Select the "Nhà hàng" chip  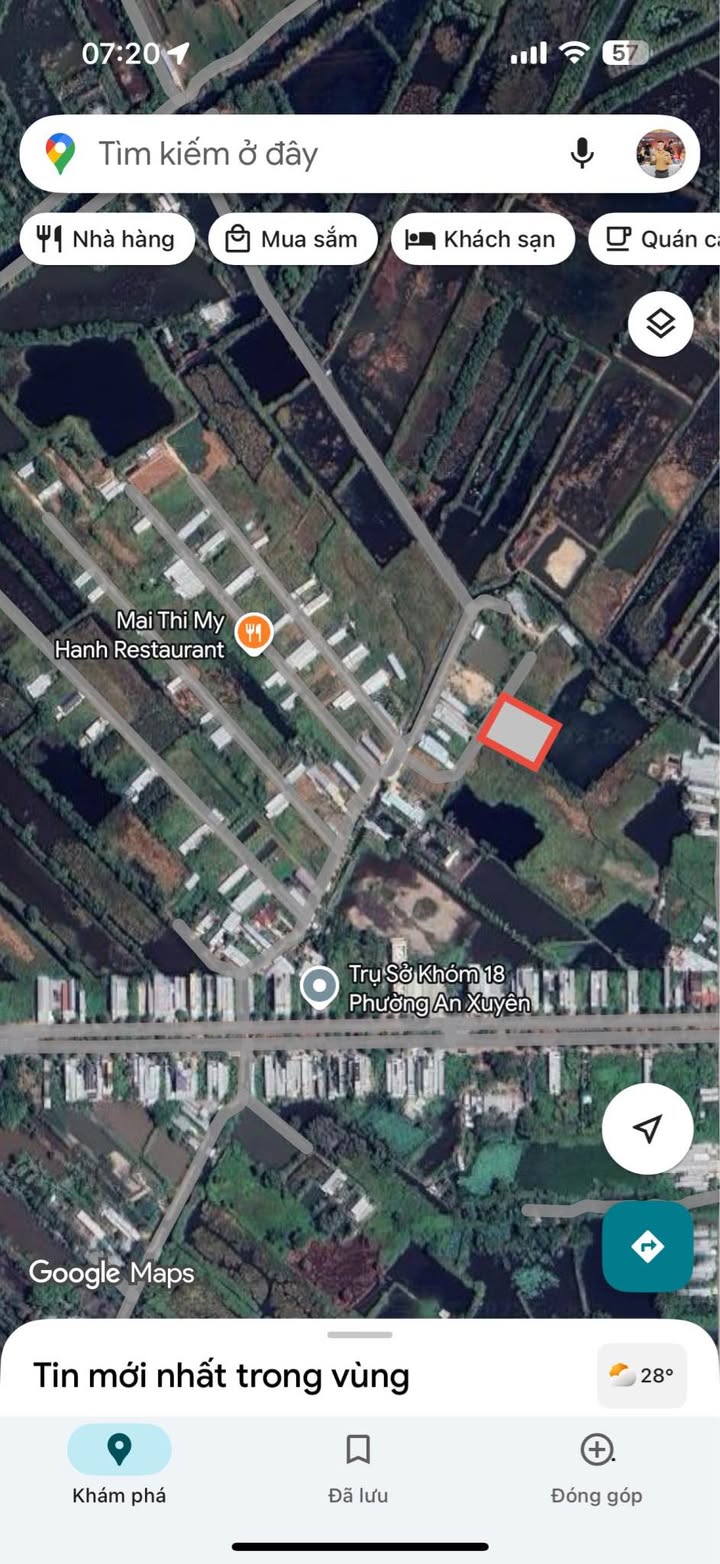click(107, 239)
